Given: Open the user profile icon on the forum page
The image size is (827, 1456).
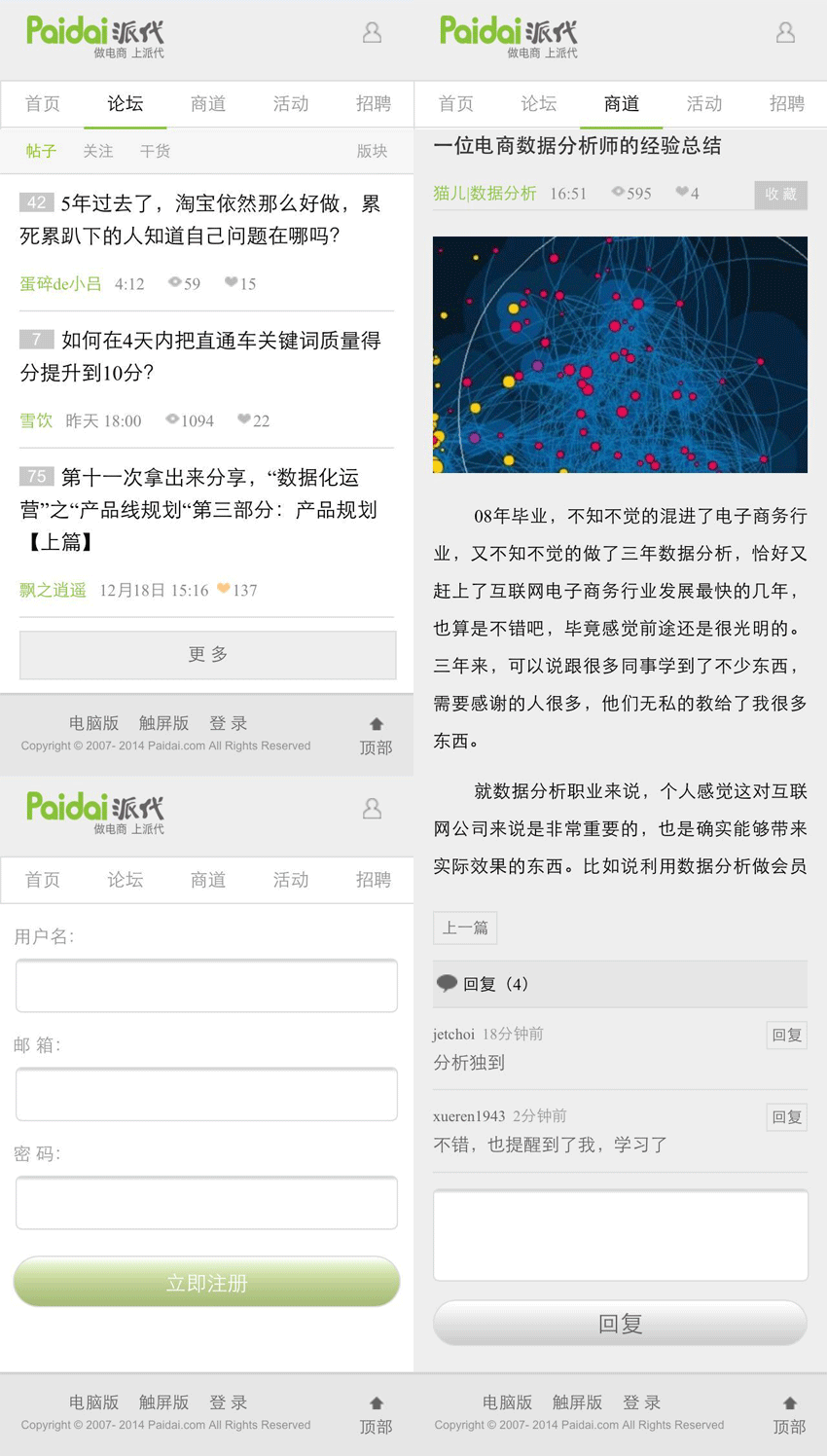Looking at the screenshot, I should coord(371,32).
